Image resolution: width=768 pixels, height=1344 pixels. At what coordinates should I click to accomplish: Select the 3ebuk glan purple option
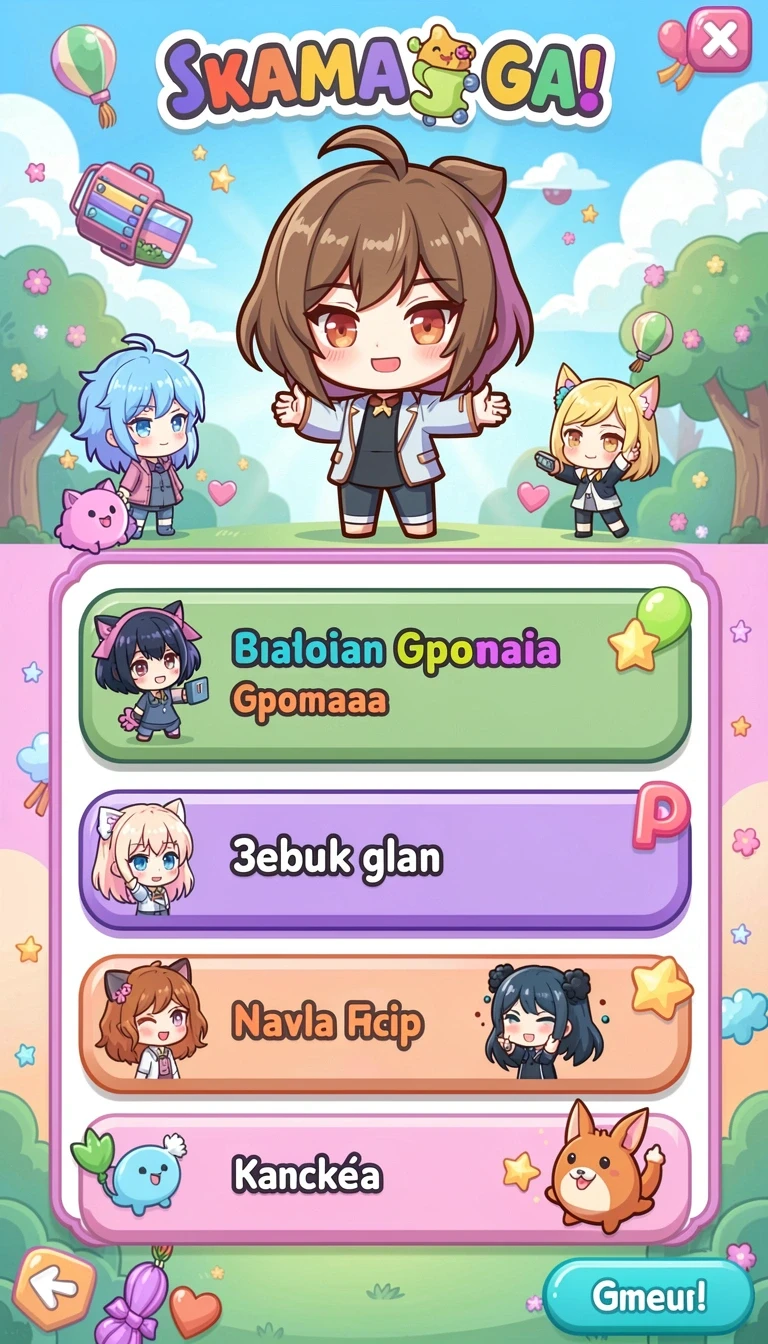384,861
